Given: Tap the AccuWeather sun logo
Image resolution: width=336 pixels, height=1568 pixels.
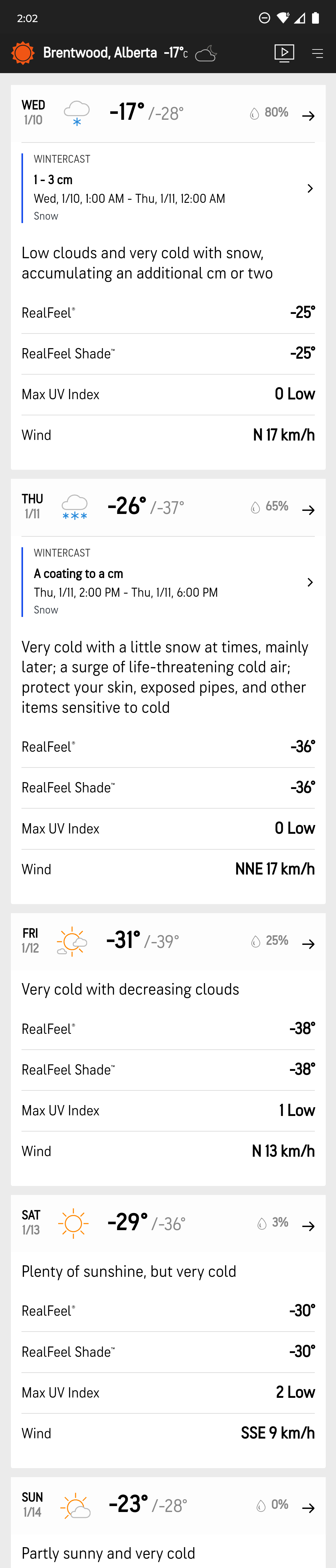Looking at the screenshot, I should pos(22,53).
